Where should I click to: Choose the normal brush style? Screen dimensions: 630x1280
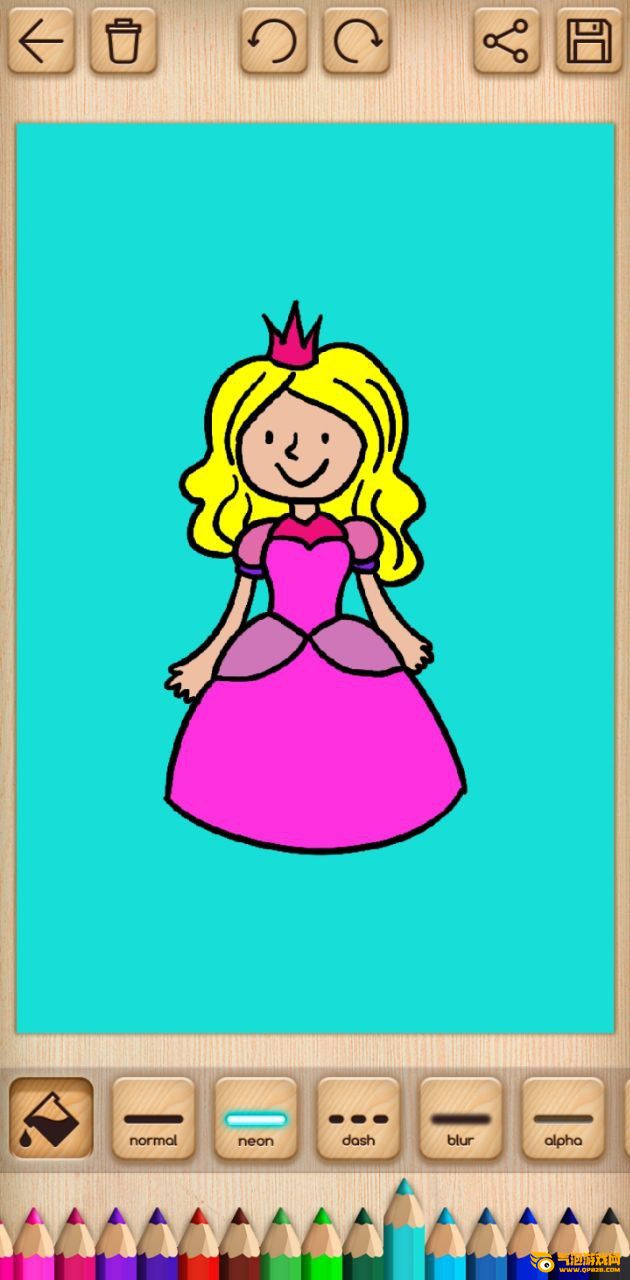[153, 1118]
